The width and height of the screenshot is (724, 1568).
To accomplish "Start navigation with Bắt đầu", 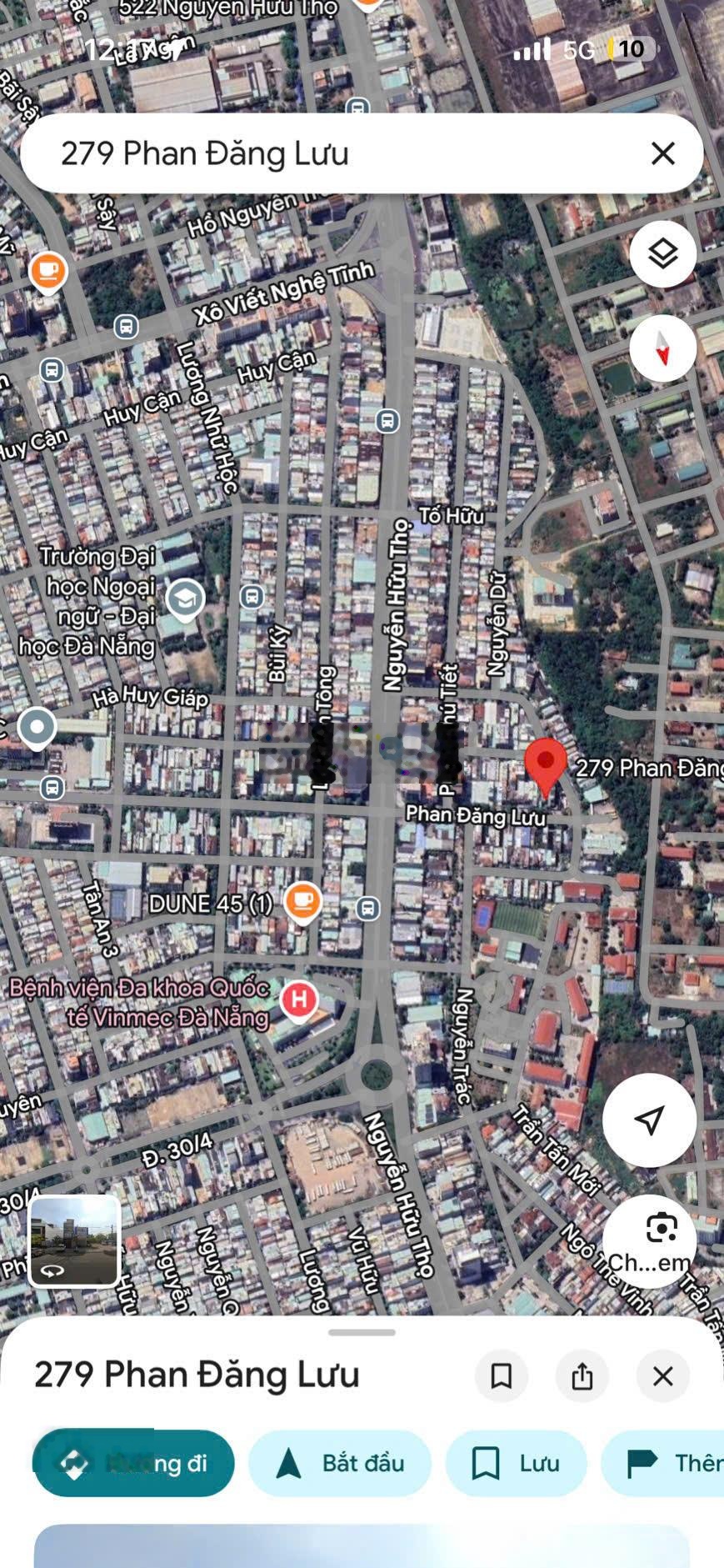I will (340, 1463).
